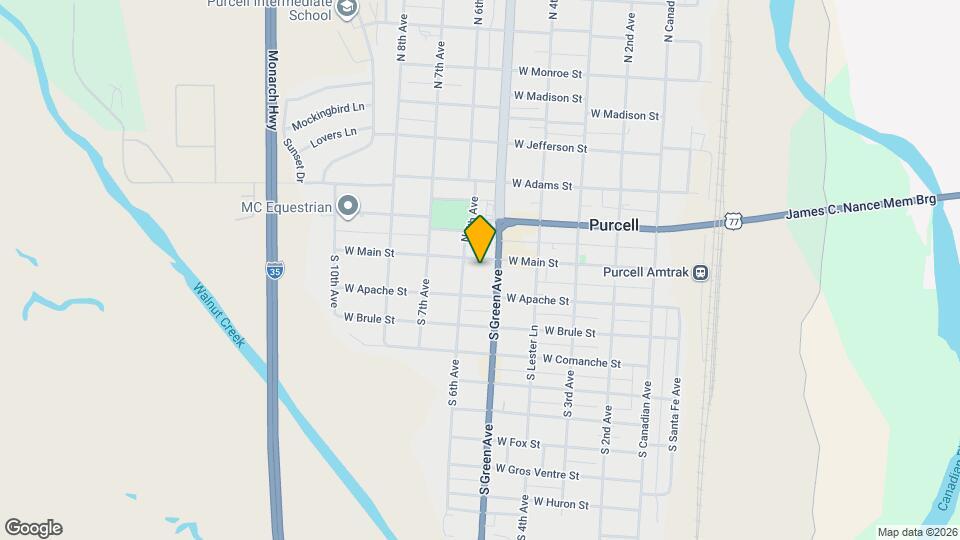
Task: Select the Purcell Amtrak station pin
Action: click(x=701, y=272)
